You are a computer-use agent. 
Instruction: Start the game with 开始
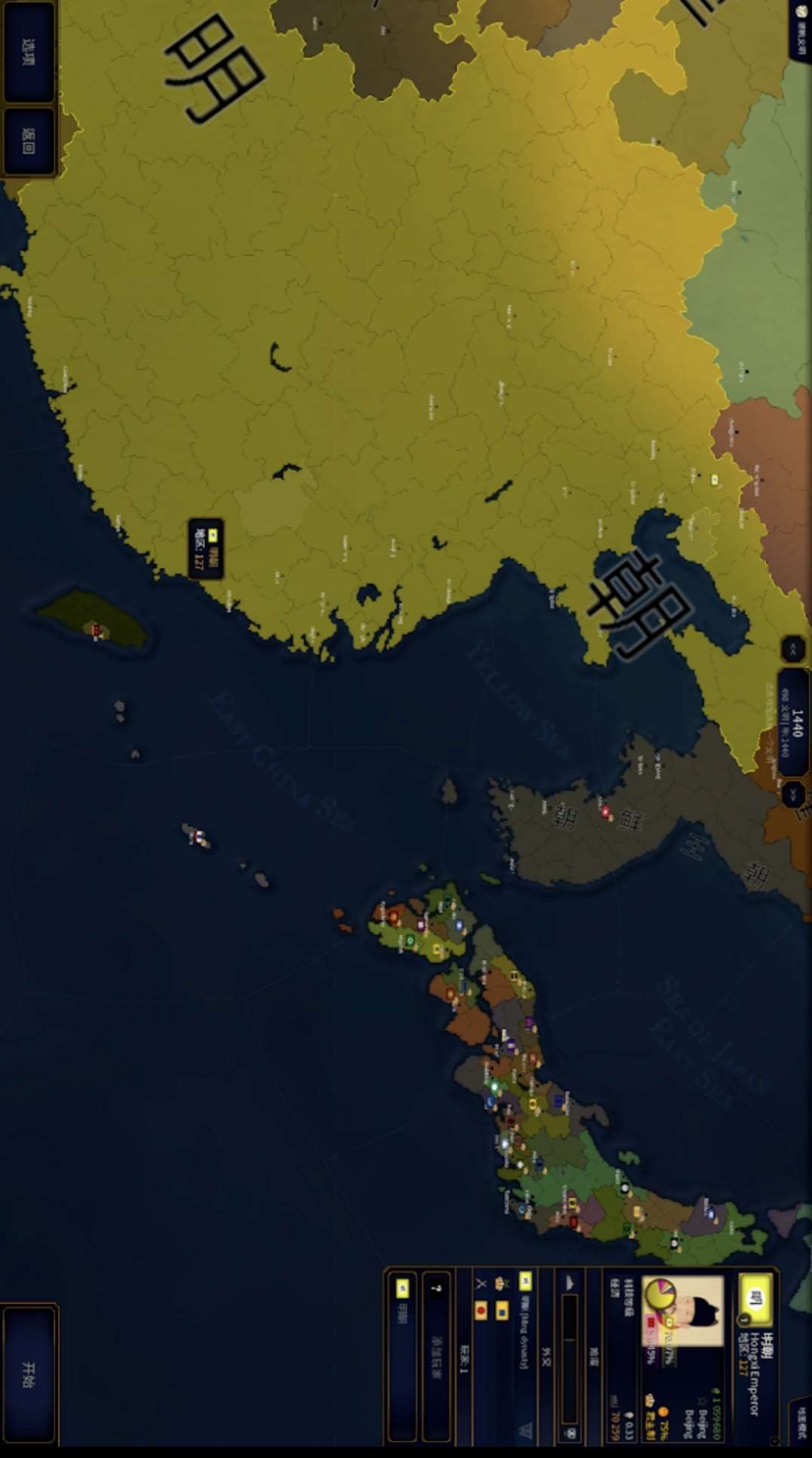29,1374
